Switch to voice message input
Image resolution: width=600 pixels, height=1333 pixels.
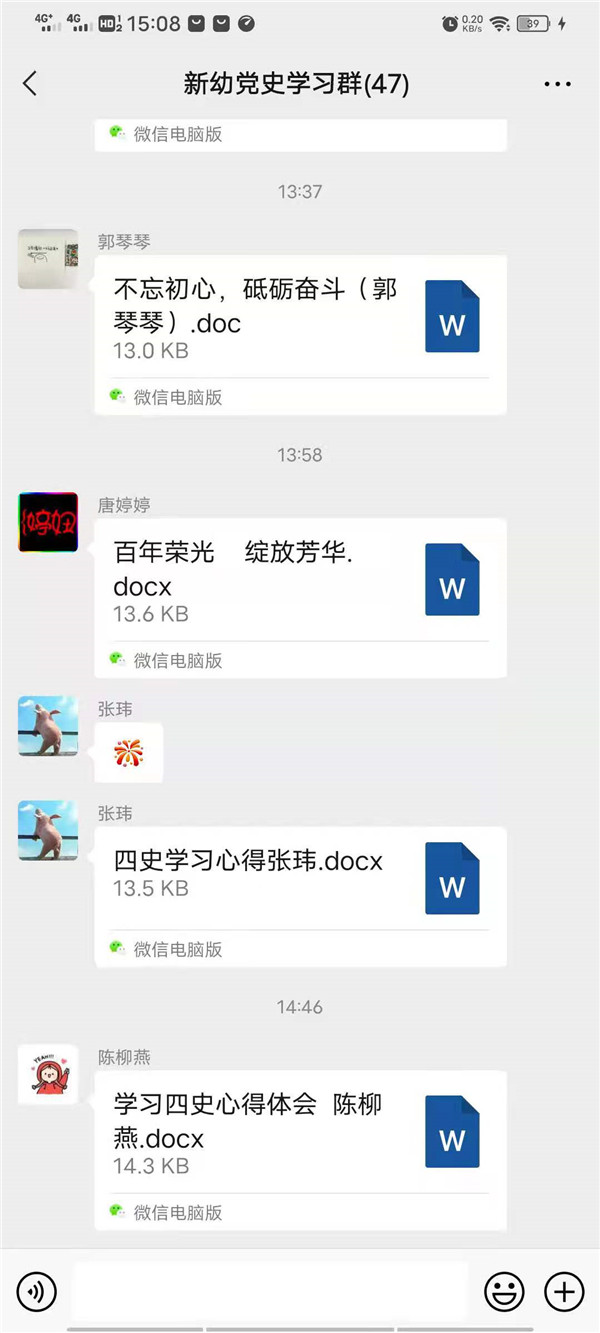tap(37, 1292)
